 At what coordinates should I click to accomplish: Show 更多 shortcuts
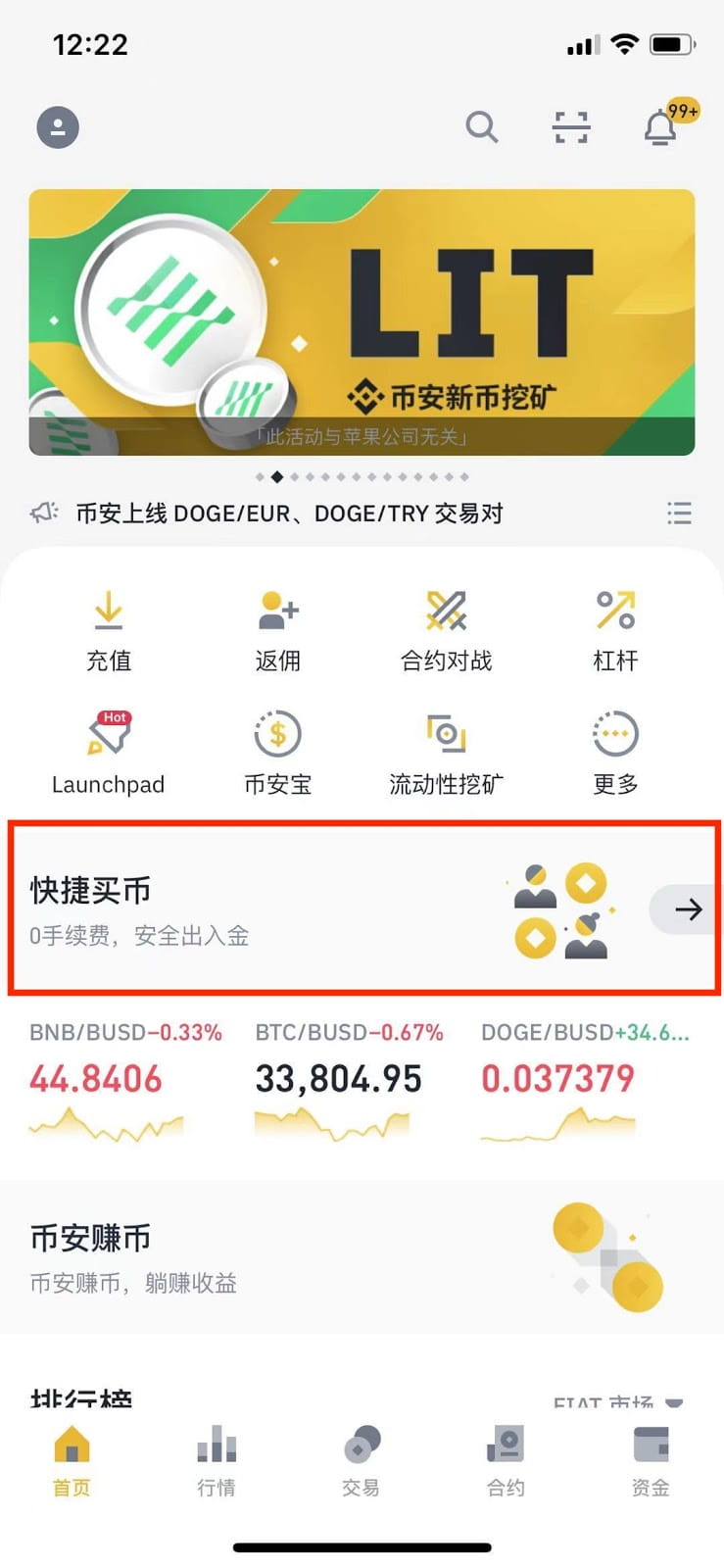[615, 753]
